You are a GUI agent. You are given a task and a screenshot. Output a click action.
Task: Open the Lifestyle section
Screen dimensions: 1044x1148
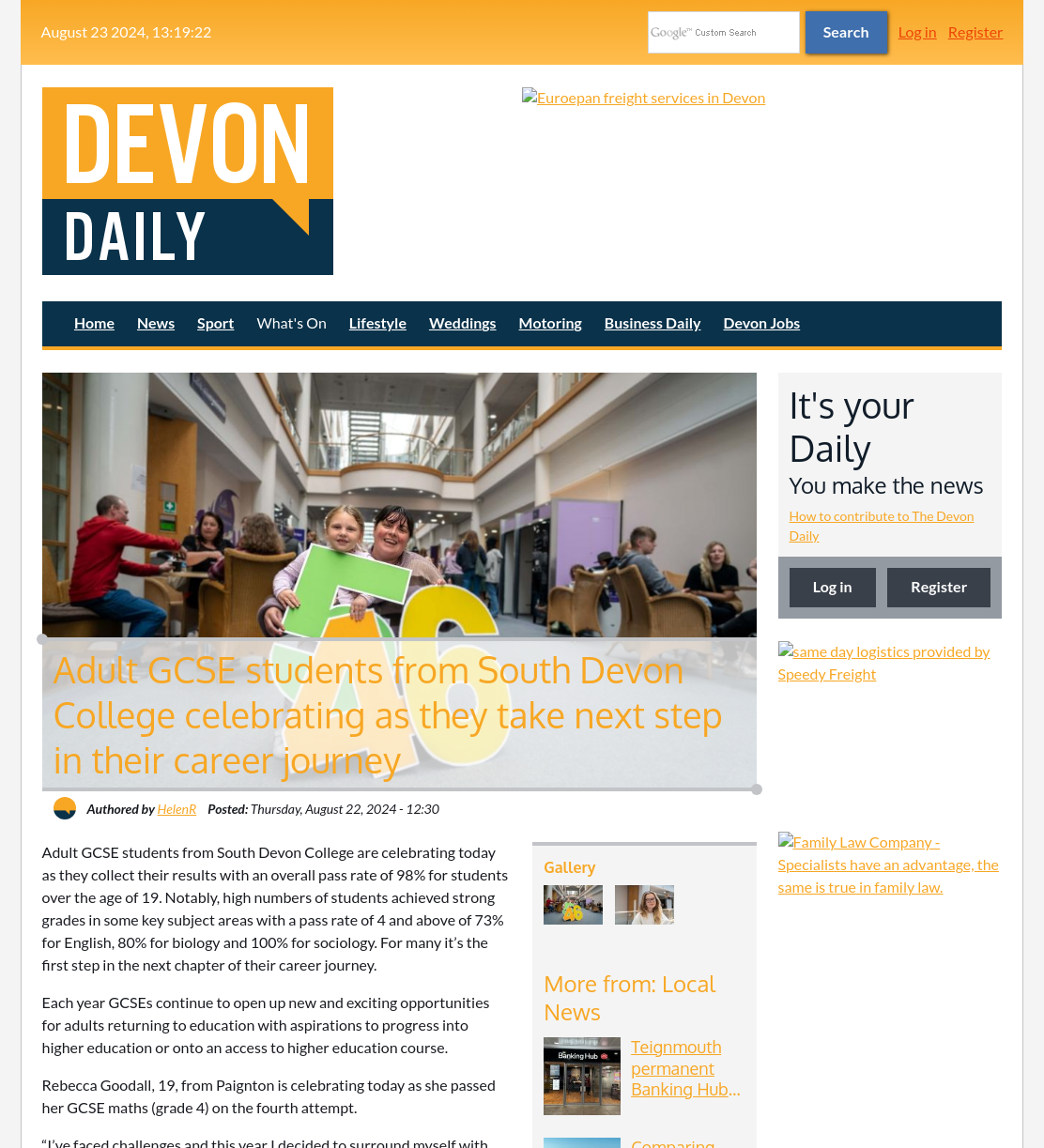coord(377,323)
